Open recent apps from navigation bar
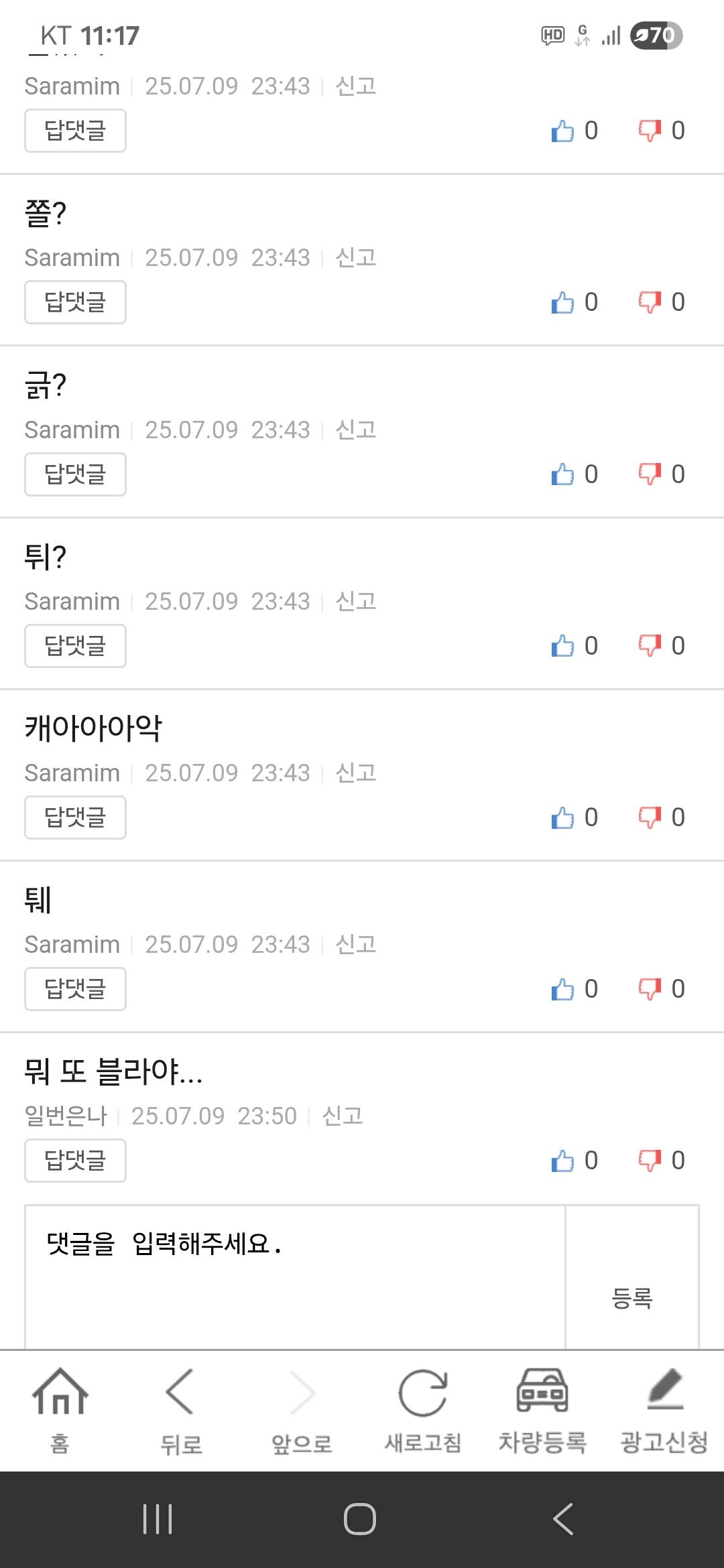This screenshot has width=724, height=1568. click(x=158, y=1519)
